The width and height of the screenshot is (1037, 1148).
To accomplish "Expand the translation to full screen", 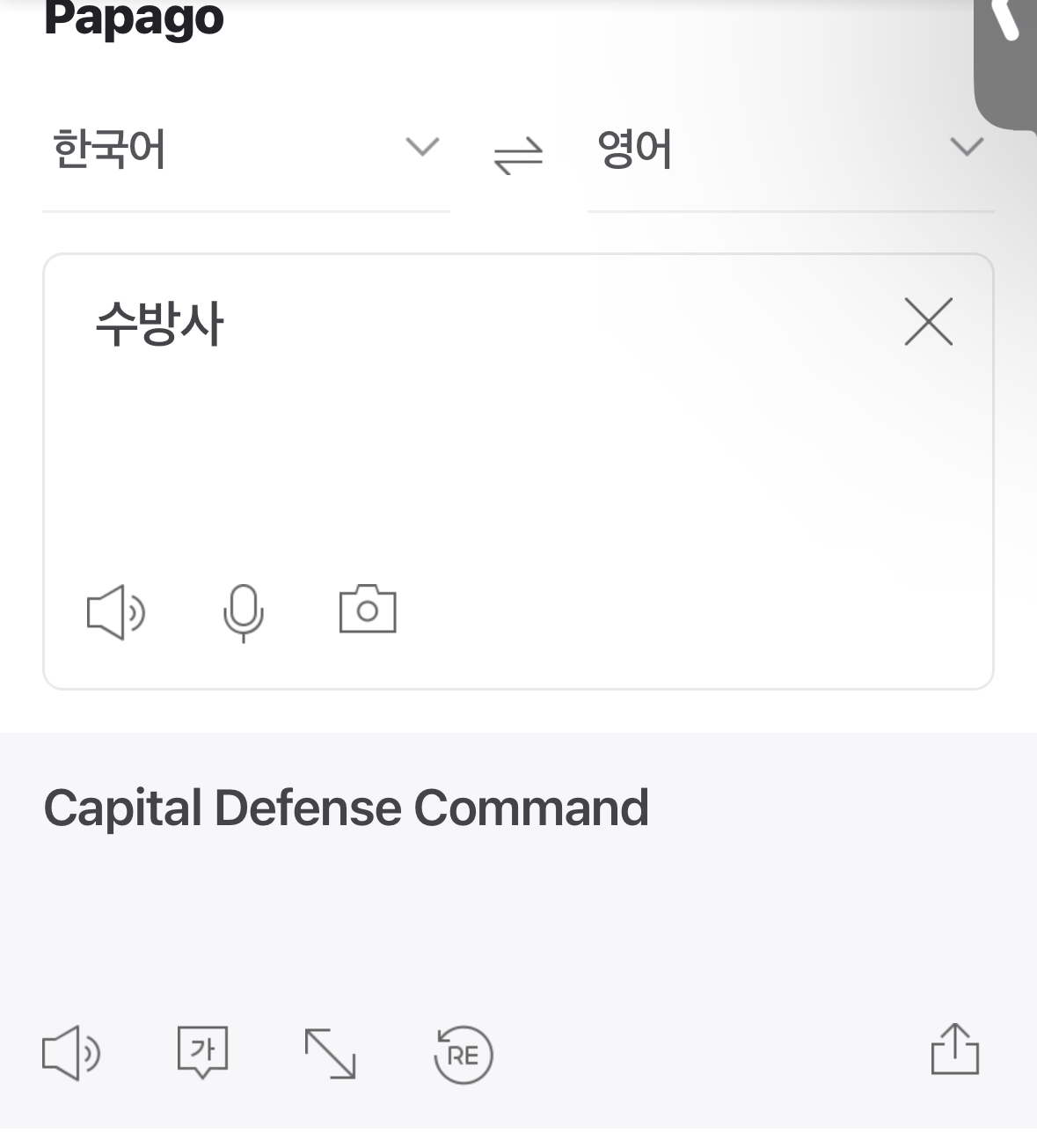I will tap(330, 1053).
